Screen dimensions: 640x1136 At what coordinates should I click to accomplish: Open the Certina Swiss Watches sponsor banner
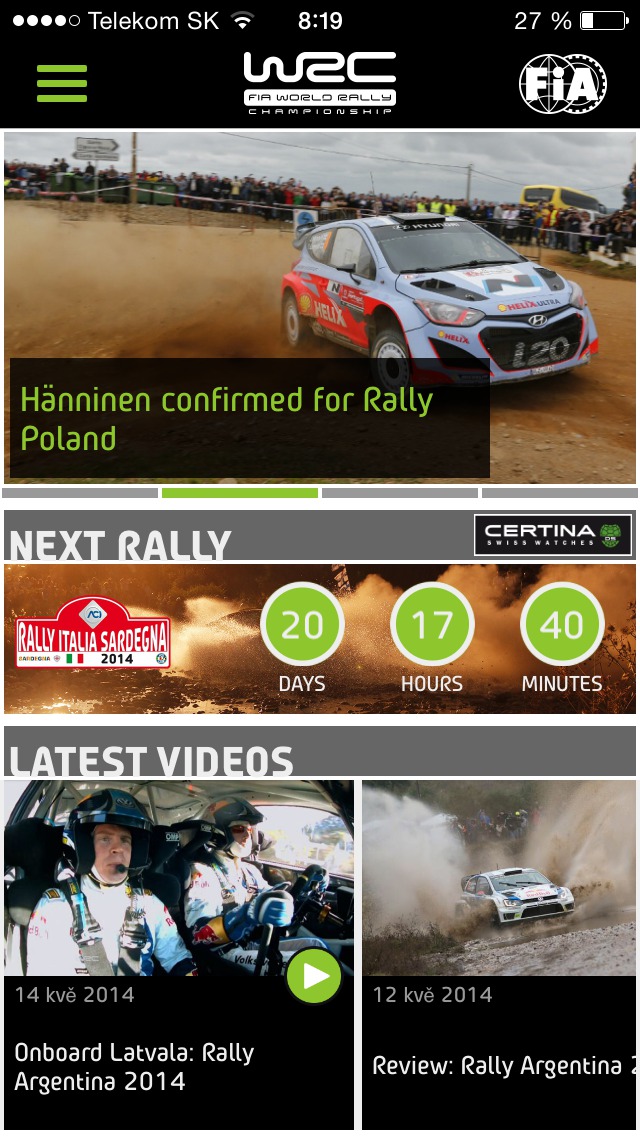553,535
